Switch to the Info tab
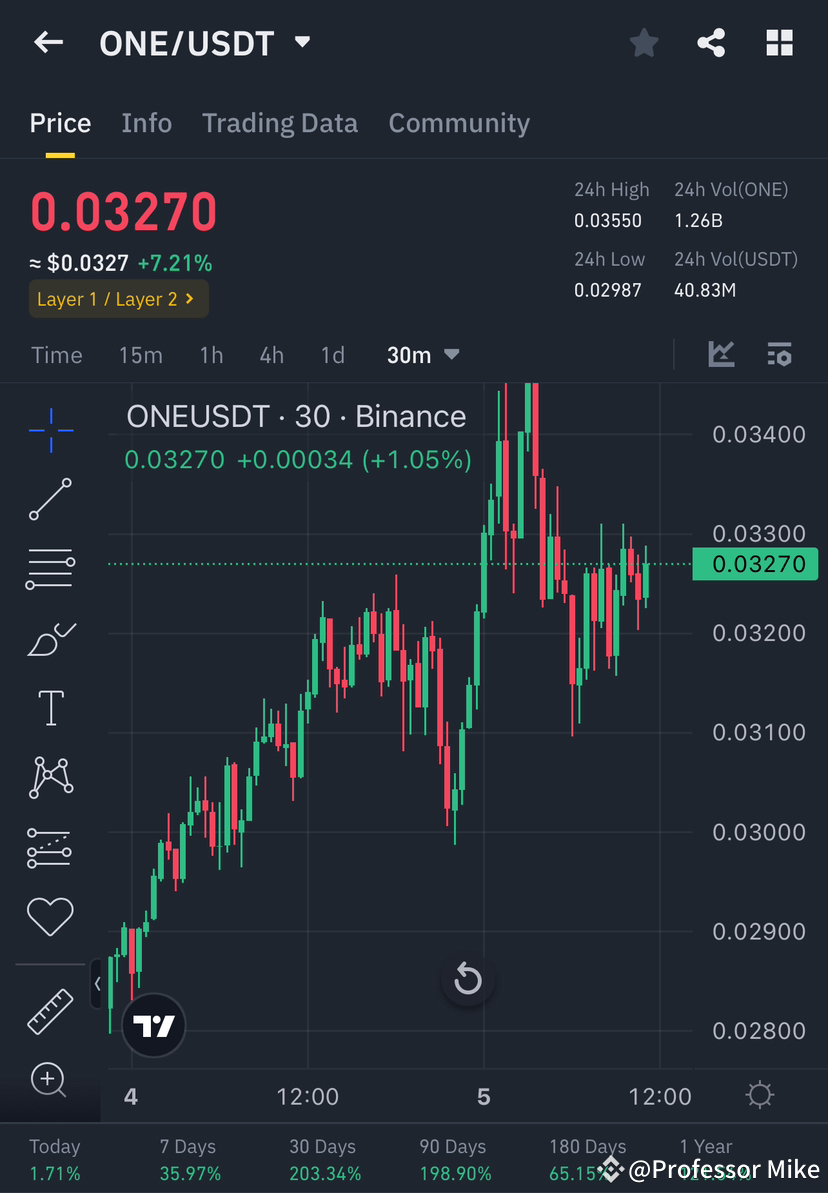Image resolution: width=828 pixels, height=1193 pixels. click(146, 122)
